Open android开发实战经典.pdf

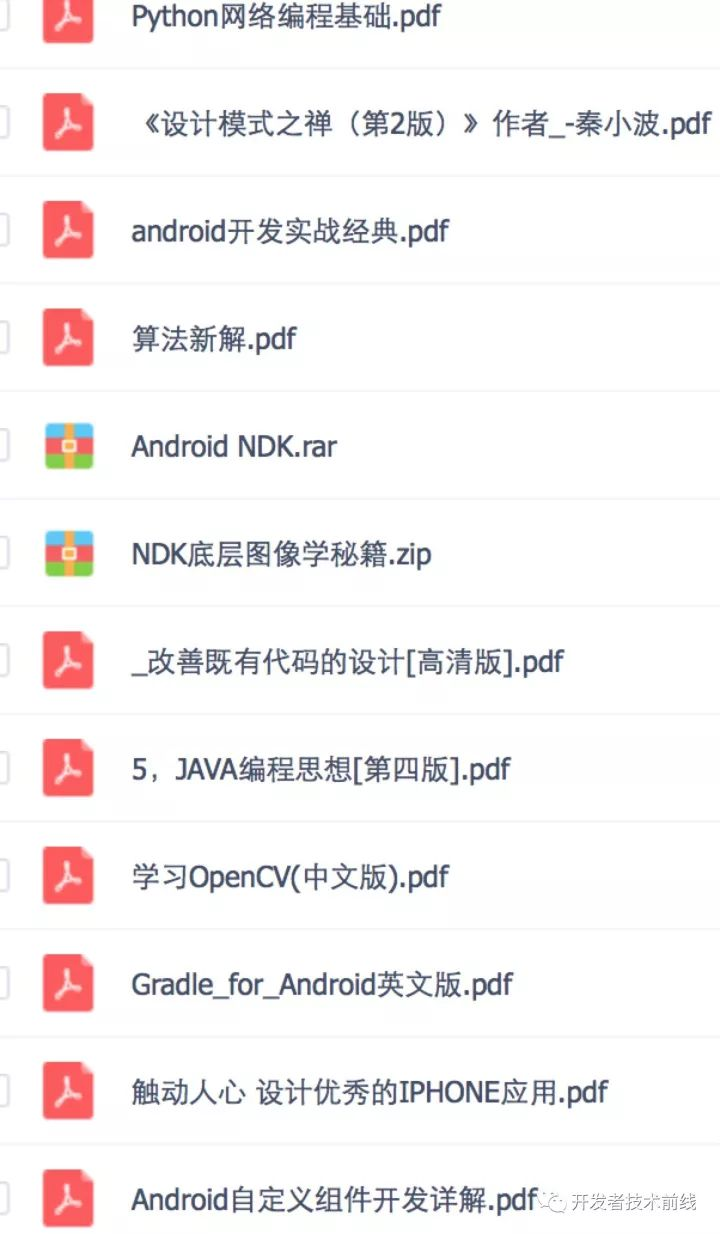tap(289, 231)
